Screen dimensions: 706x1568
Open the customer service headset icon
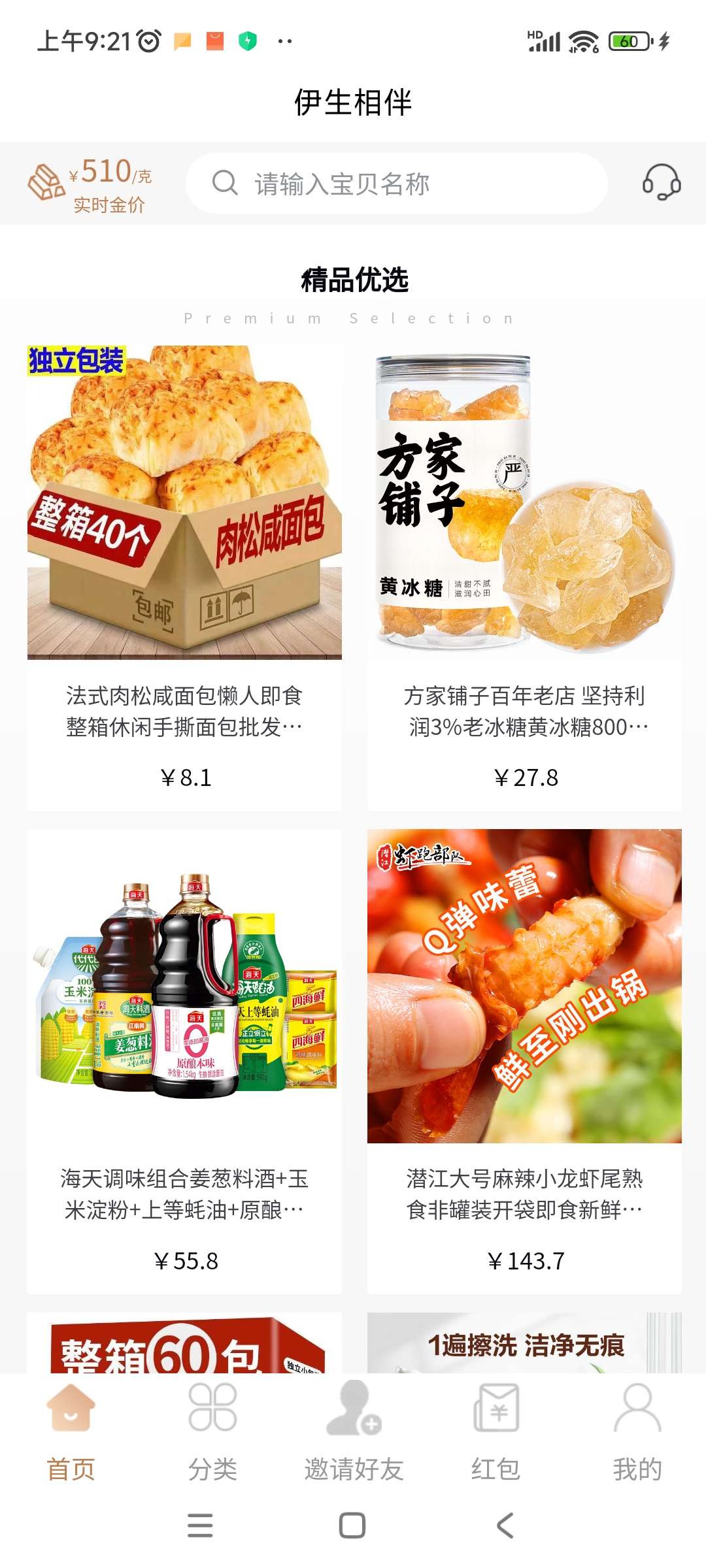661,182
